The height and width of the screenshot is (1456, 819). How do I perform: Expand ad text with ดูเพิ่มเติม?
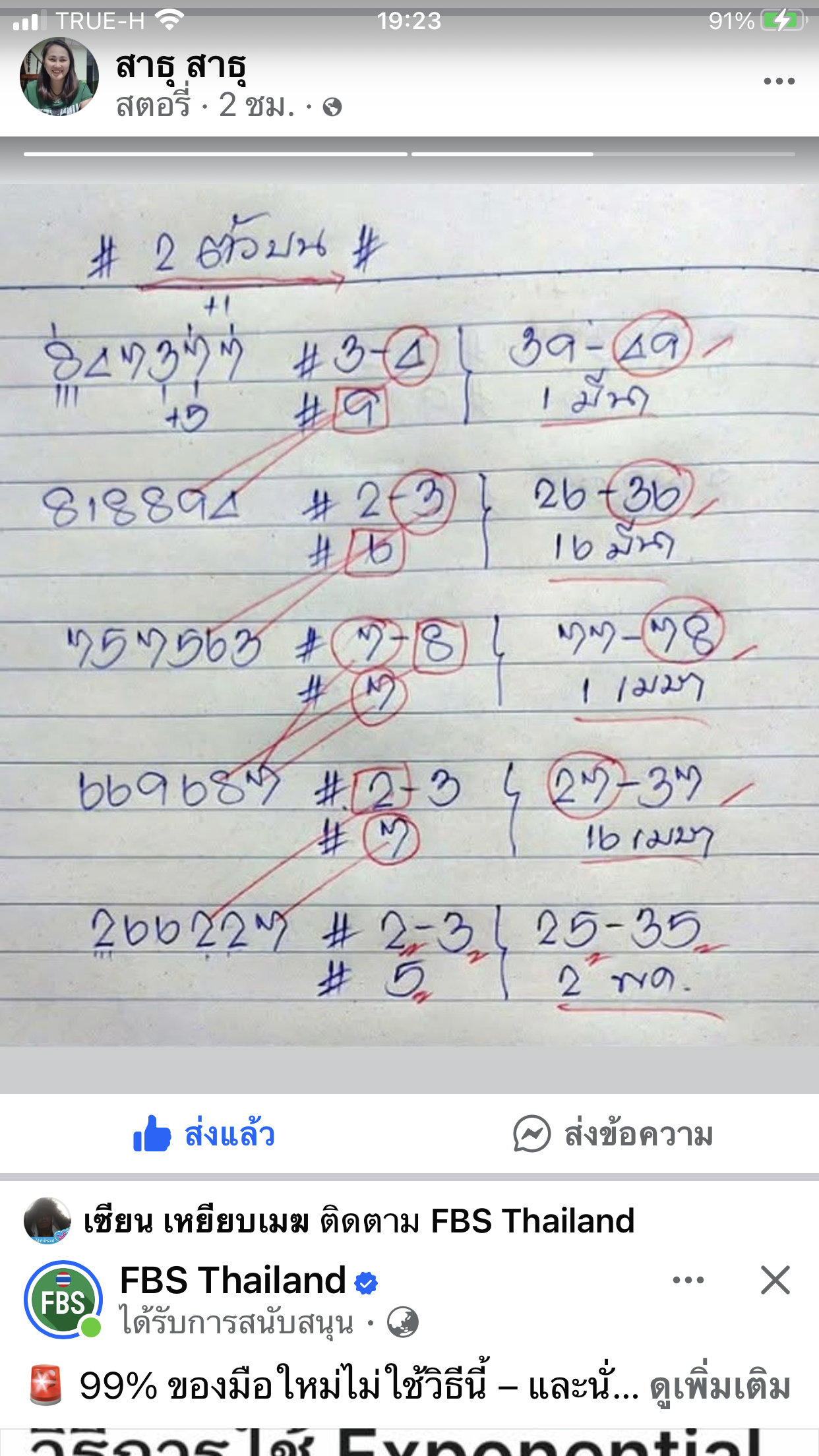point(719,1386)
